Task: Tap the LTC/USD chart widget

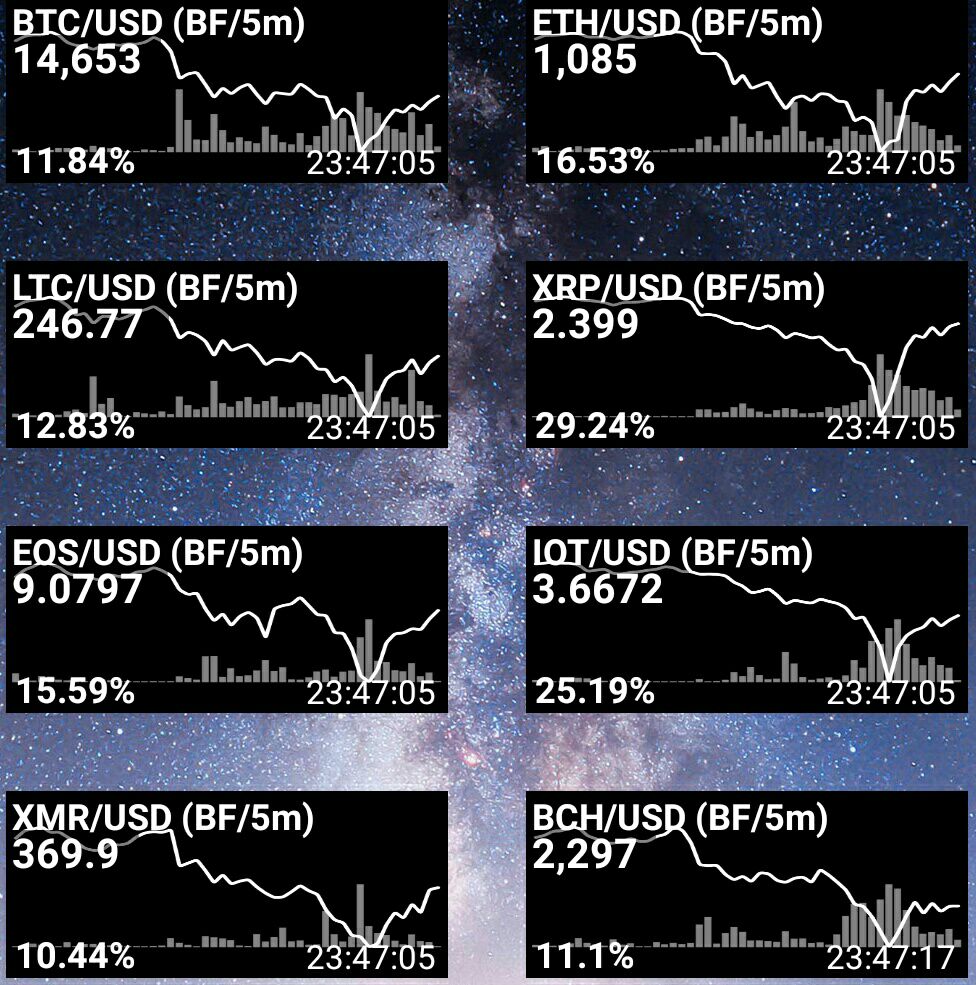Action: (227, 355)
